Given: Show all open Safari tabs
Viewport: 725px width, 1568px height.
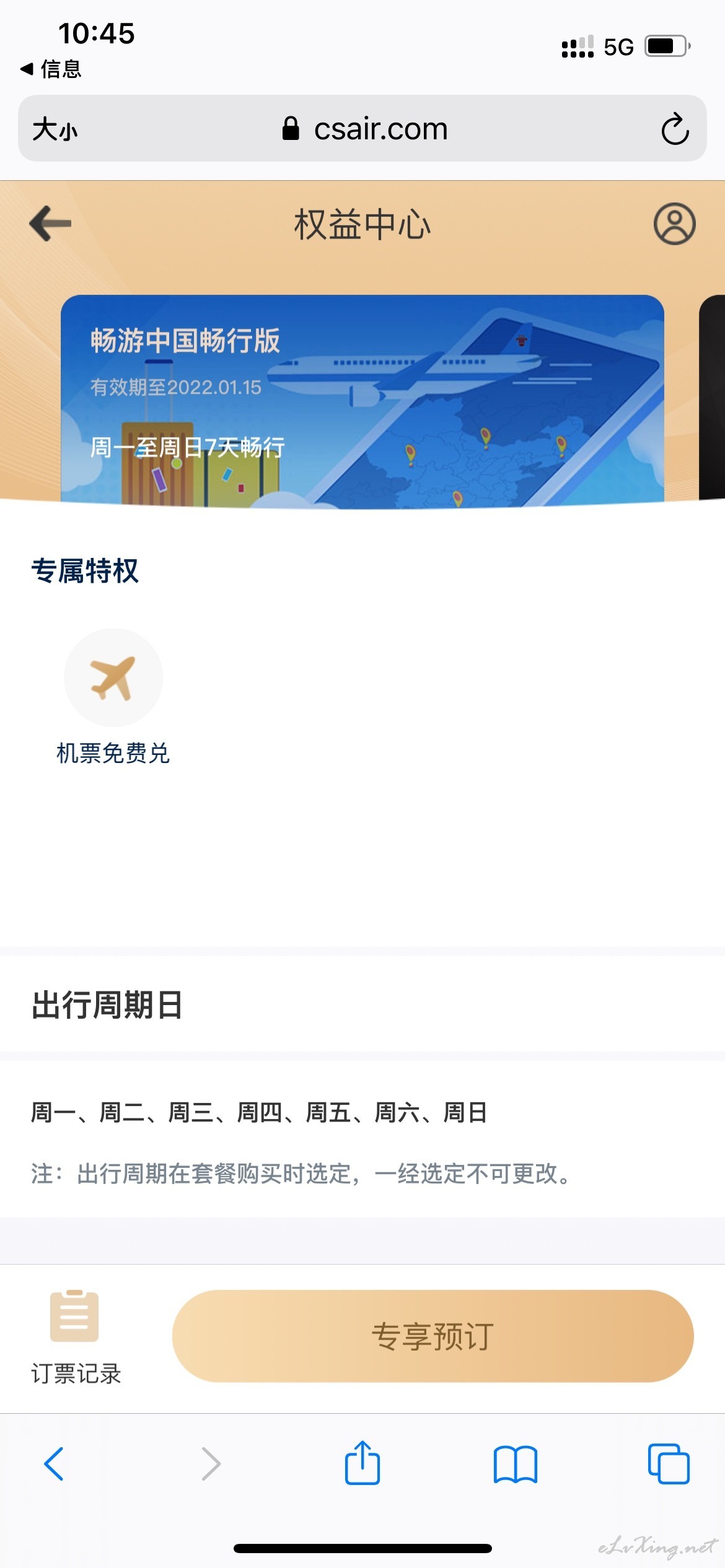Looking at the screenshot, I should (669, 1464).
